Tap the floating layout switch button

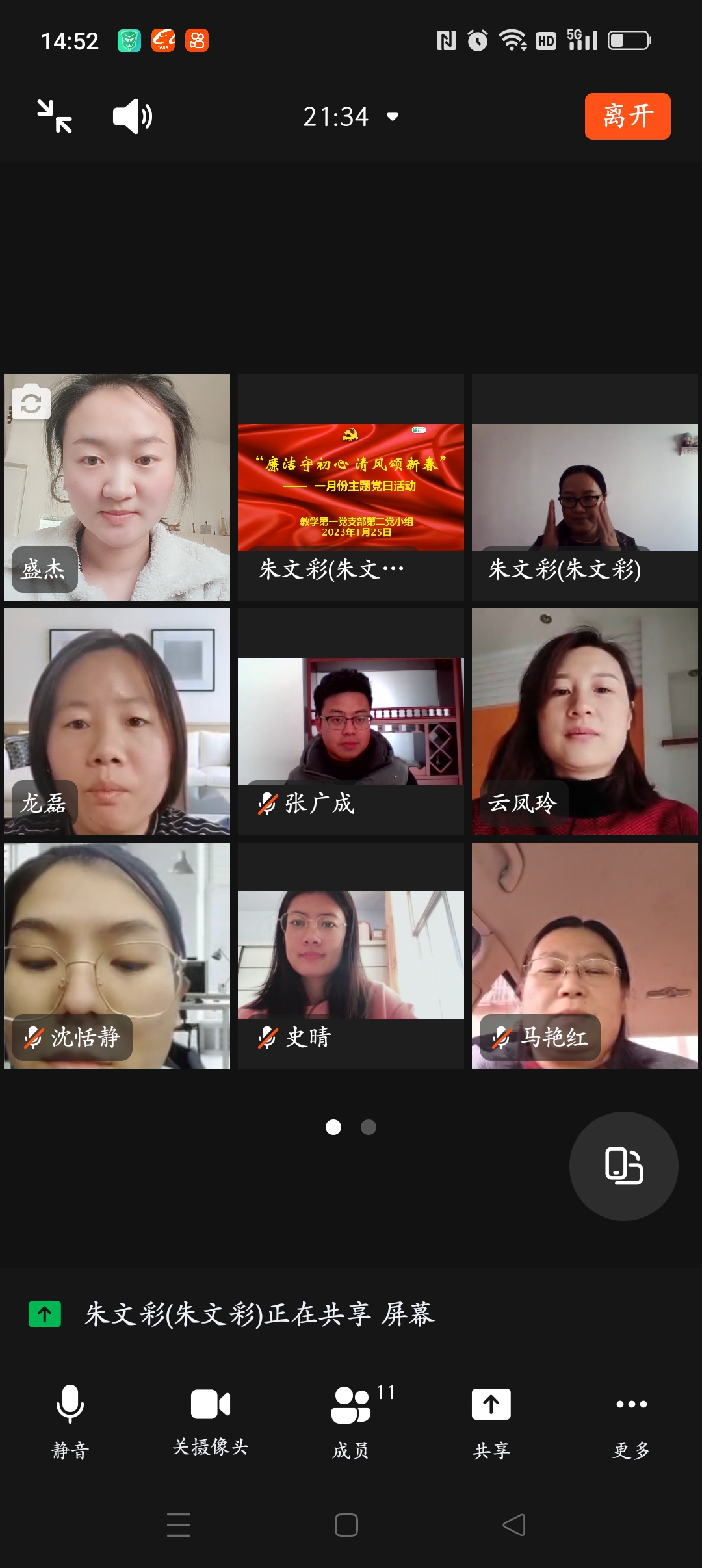point(624,1166)
